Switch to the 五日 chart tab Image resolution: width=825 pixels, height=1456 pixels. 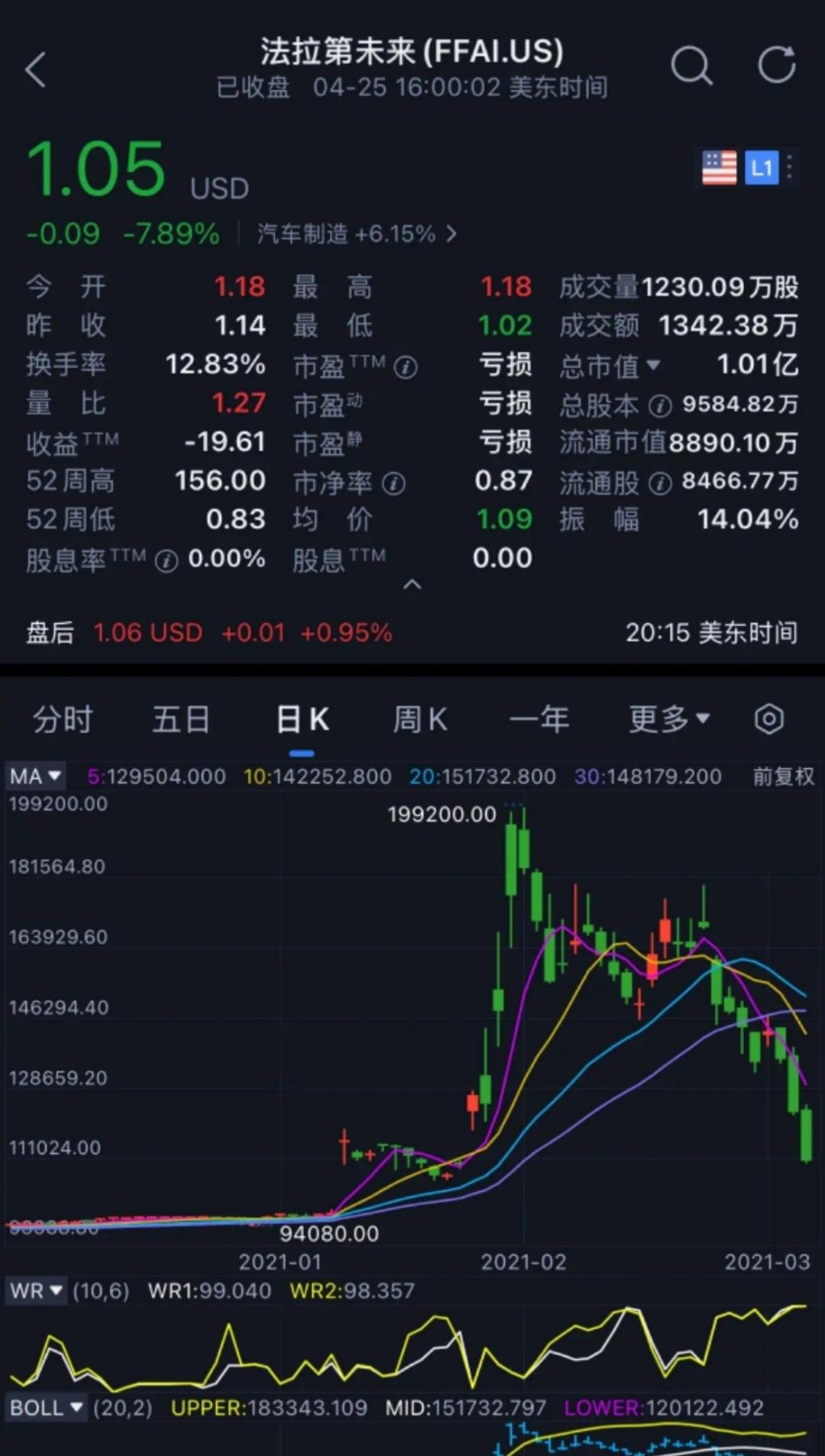click(181, 719)
